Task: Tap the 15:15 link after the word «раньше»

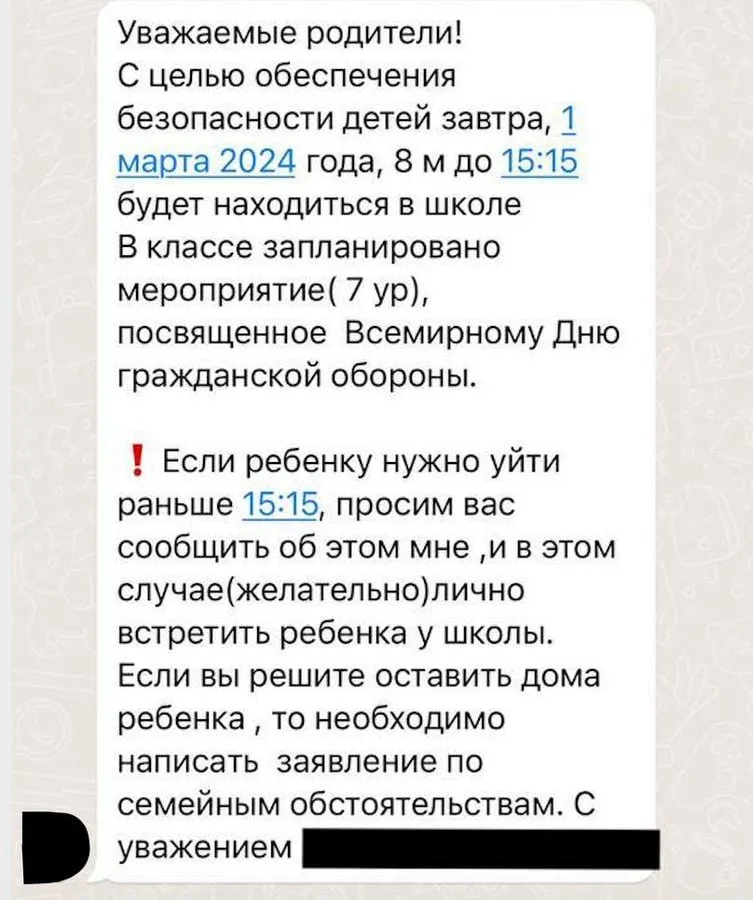Action: coord(280,505)
